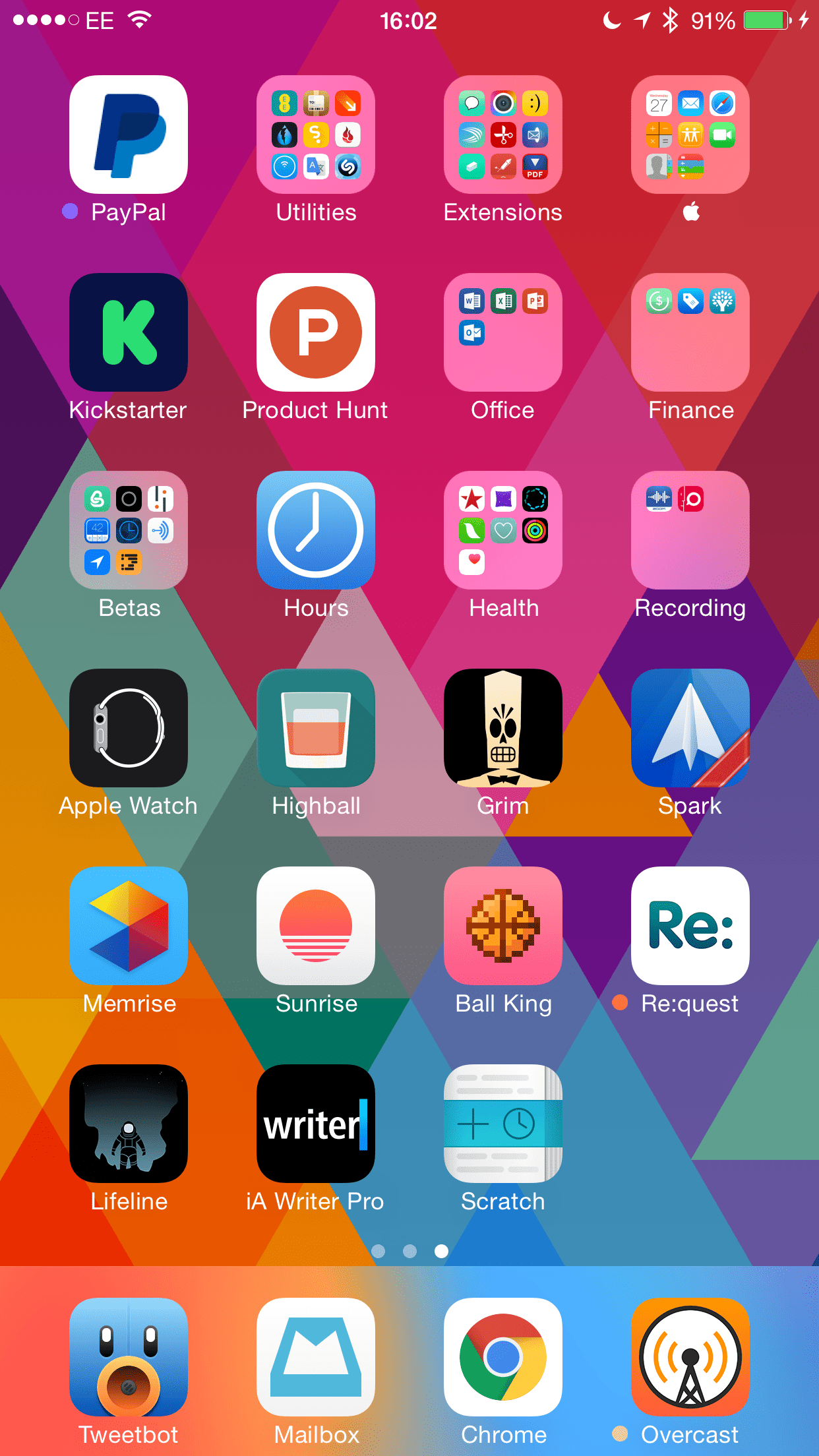This screenshot has width=819, height=1456.
Task: Open the PayPal app
Action: coord(129,135)
